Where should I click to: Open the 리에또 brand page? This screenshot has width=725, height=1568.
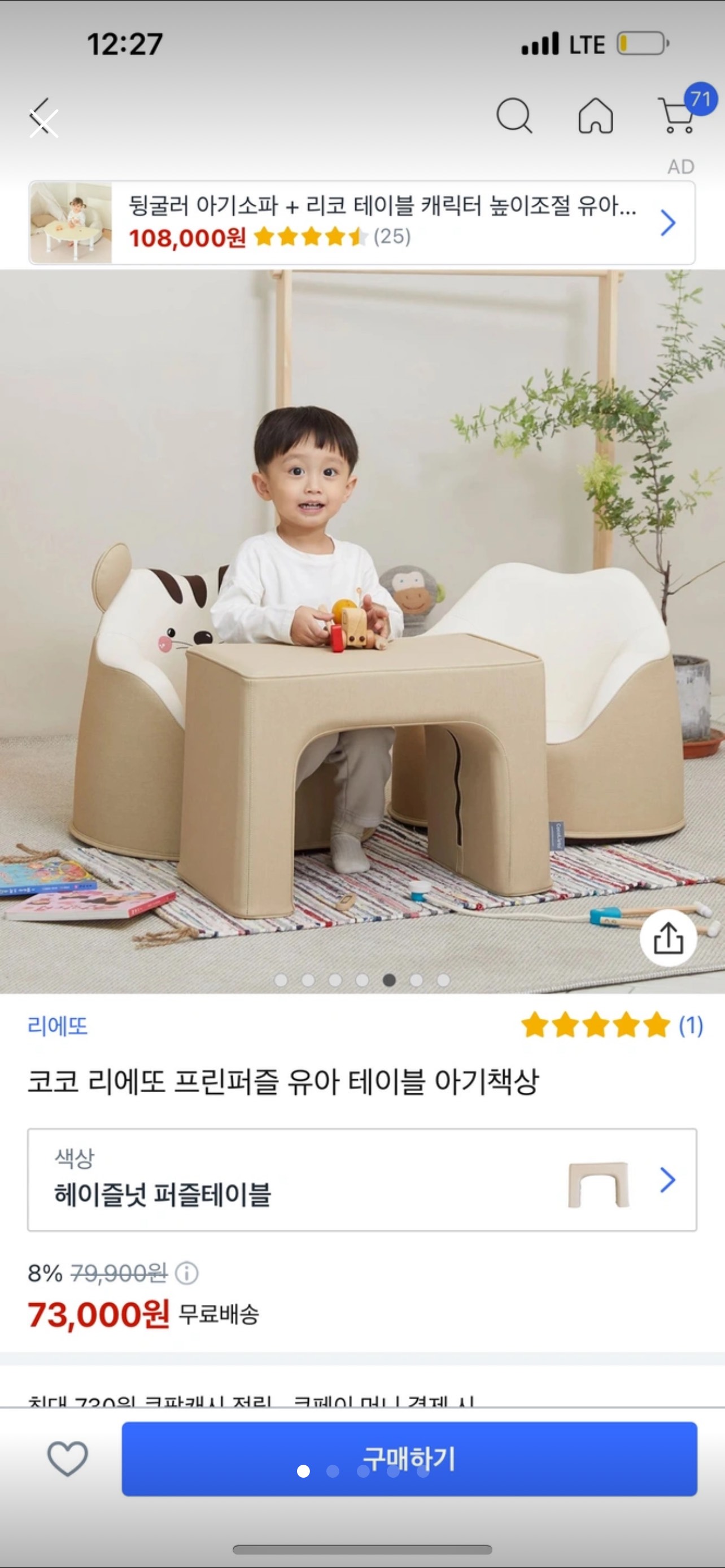pos(58,1026)
